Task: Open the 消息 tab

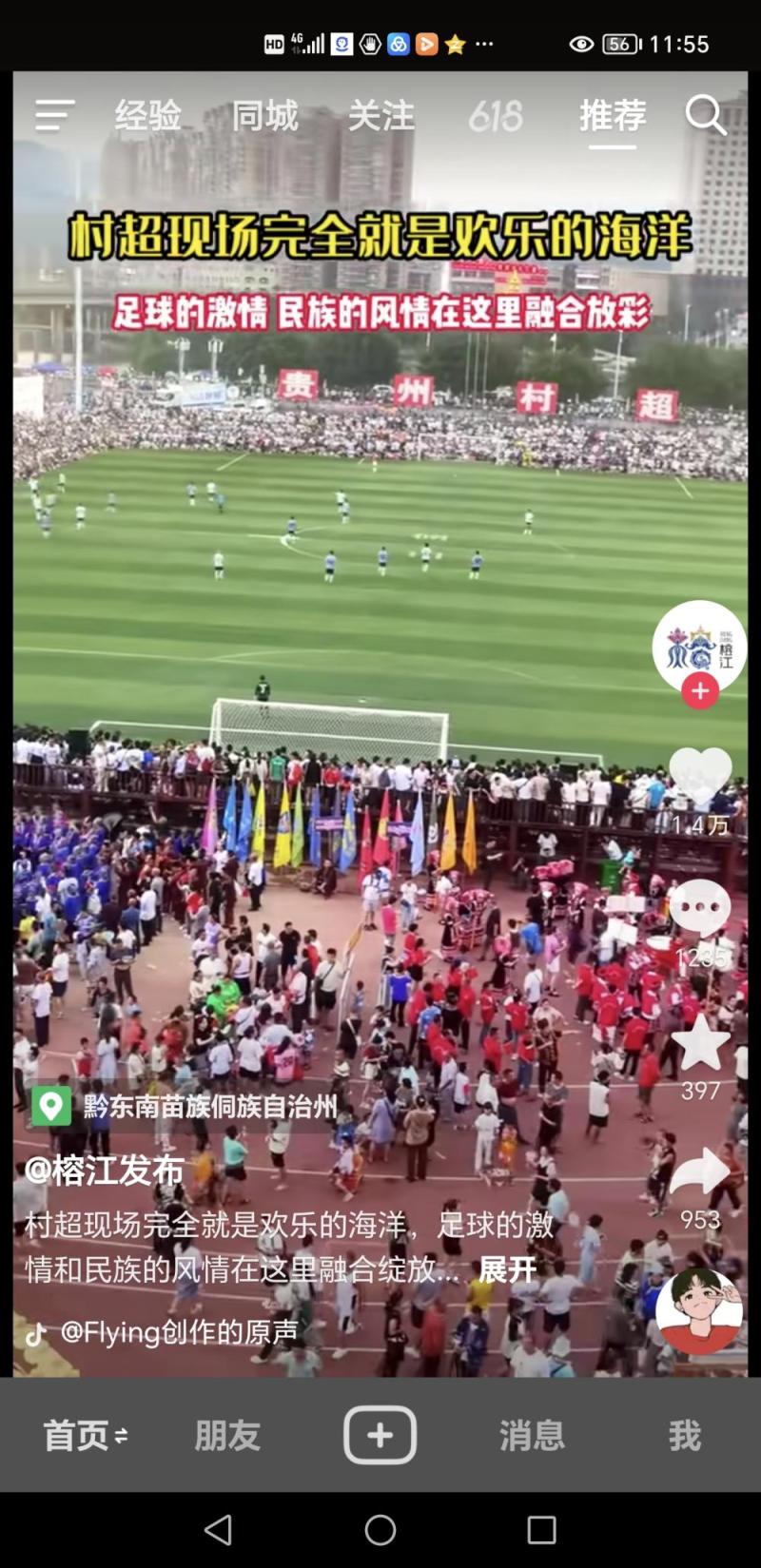Action: coord(532,1435)
